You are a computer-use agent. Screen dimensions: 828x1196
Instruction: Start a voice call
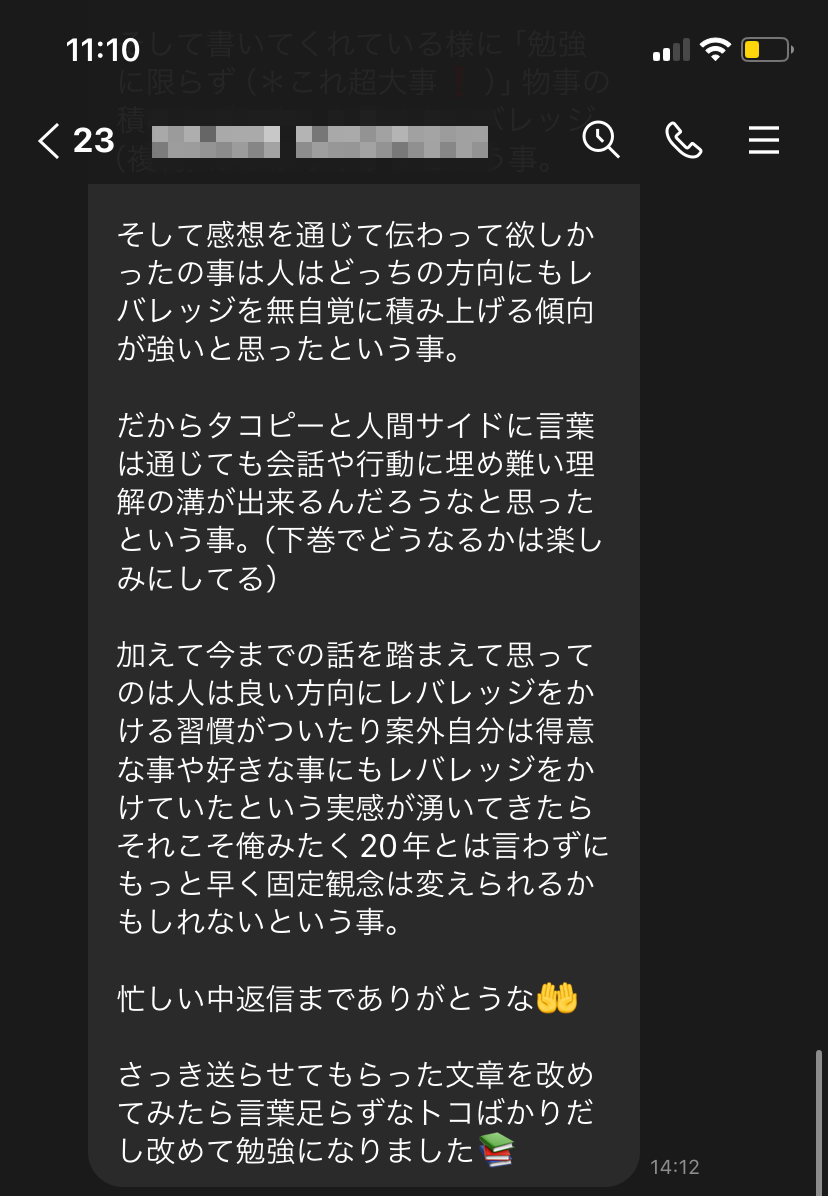683,141
